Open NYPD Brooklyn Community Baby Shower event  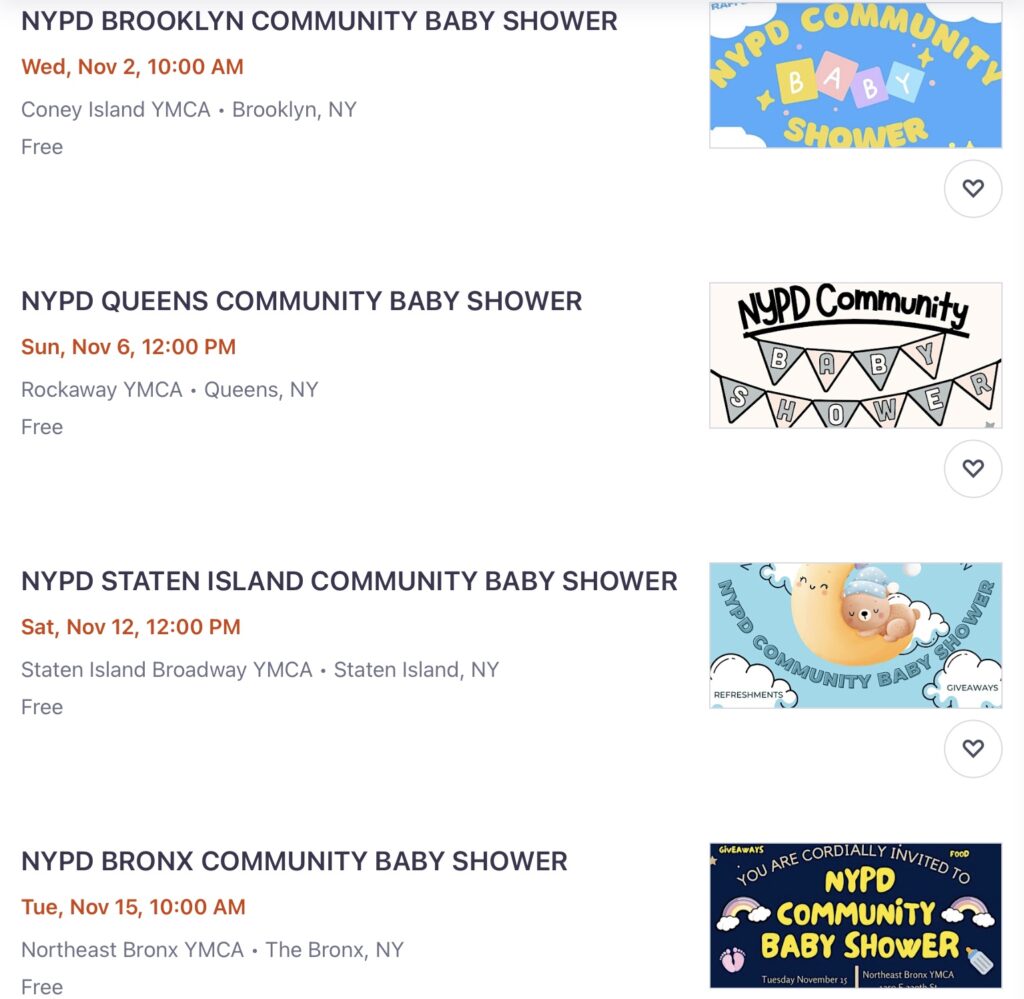click(319, 21)
